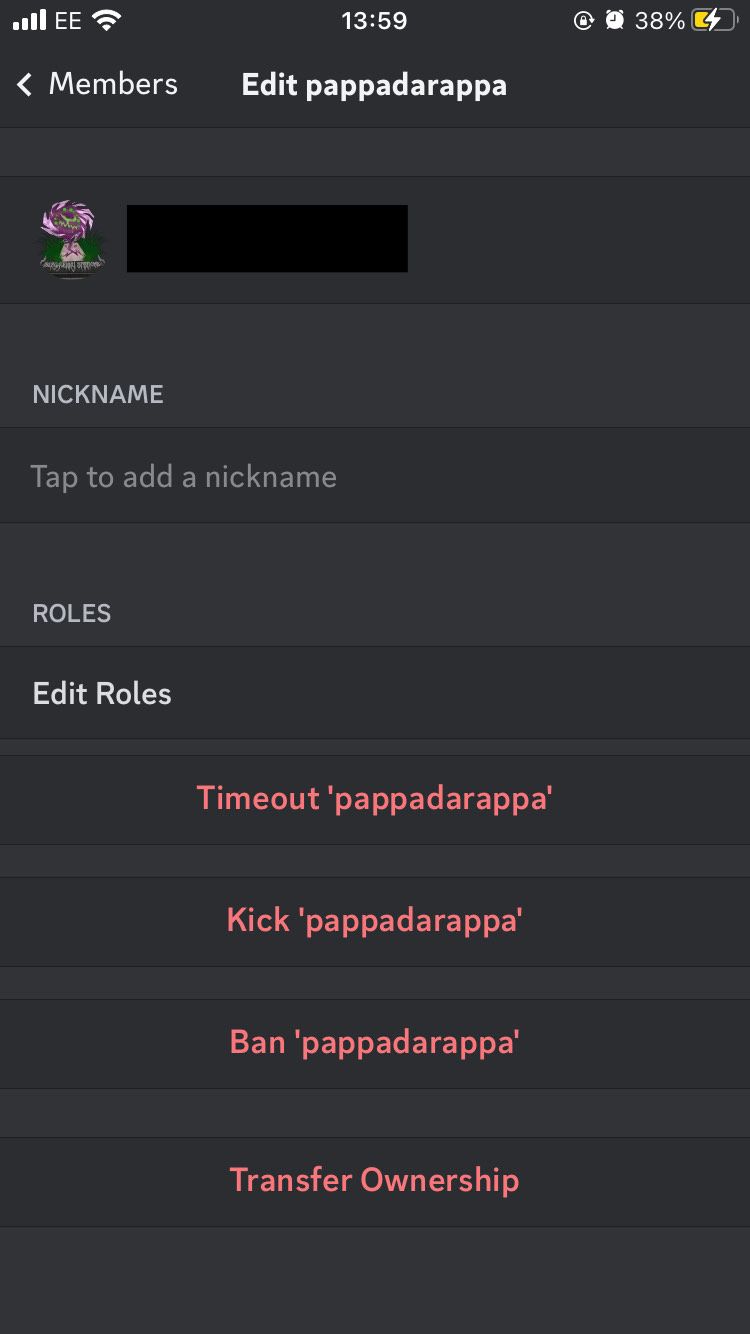Tap the 13:59 clock in status bar
Screen dimensions: 750x1334
pos(375,20)
